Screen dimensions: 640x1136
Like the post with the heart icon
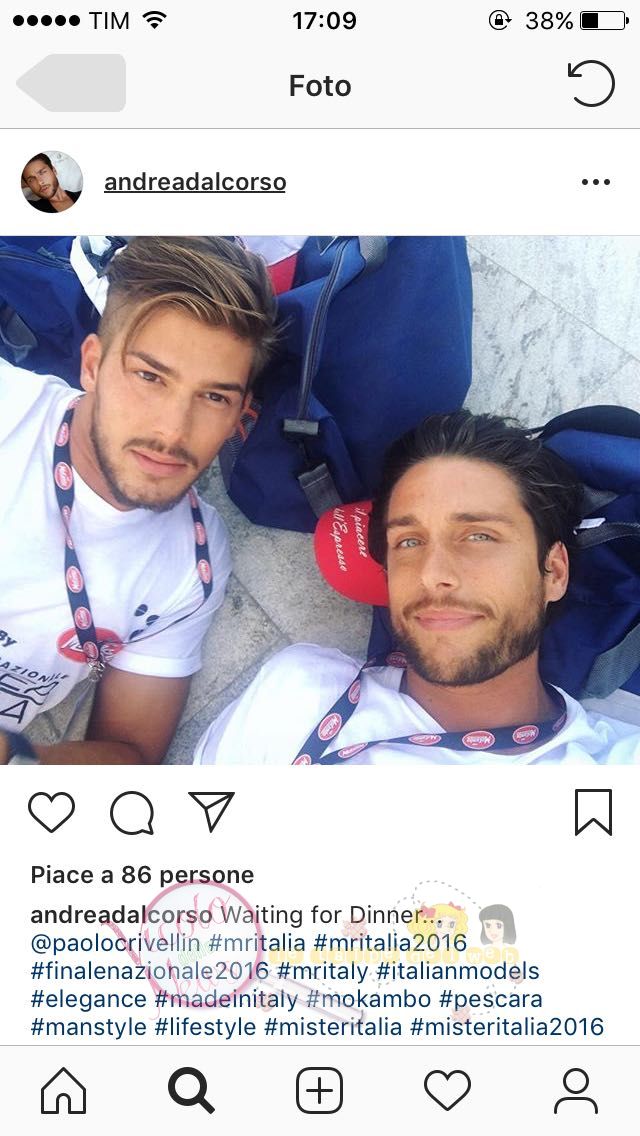[x=51, y=812]
